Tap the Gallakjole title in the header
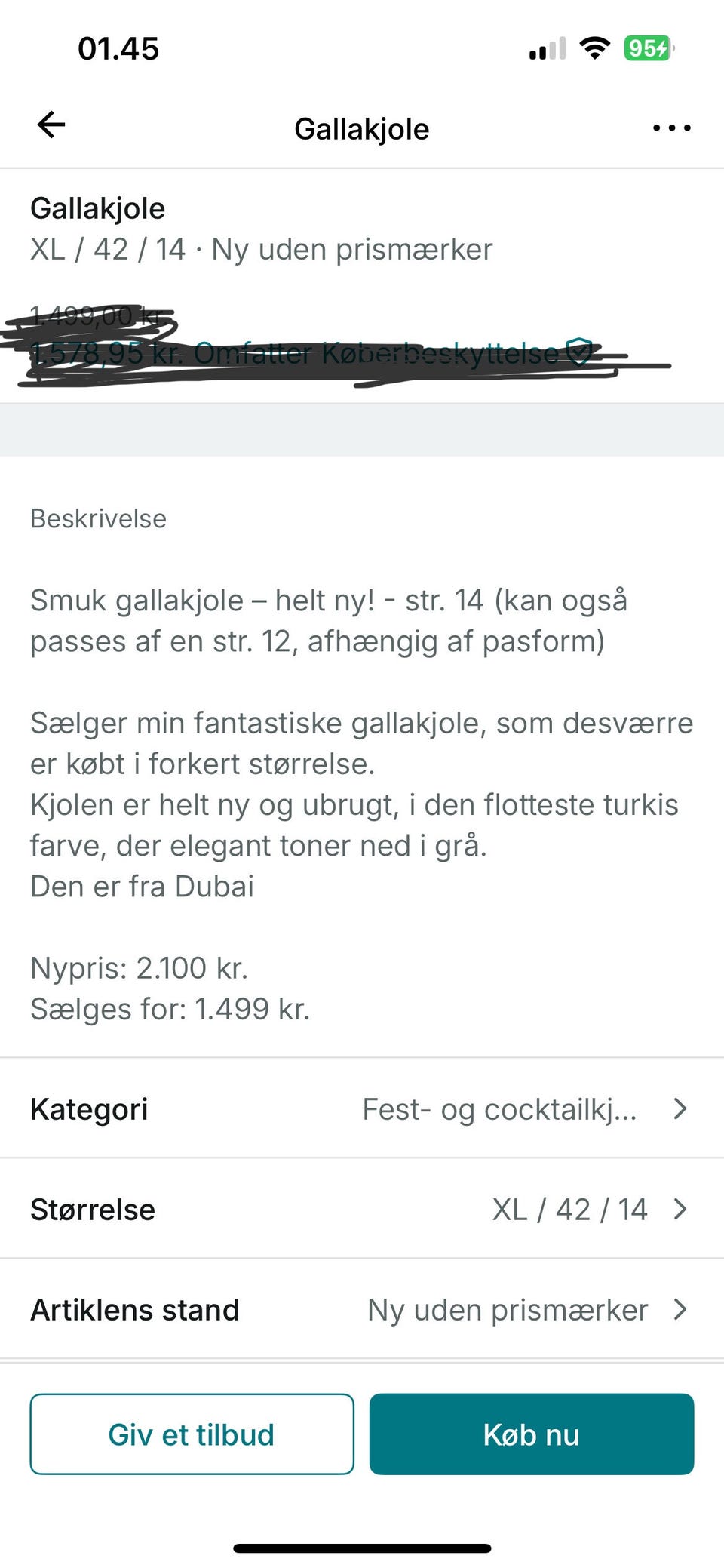Screen dimensions: 724x1568 pyautogui.click(x=361, y=128)
